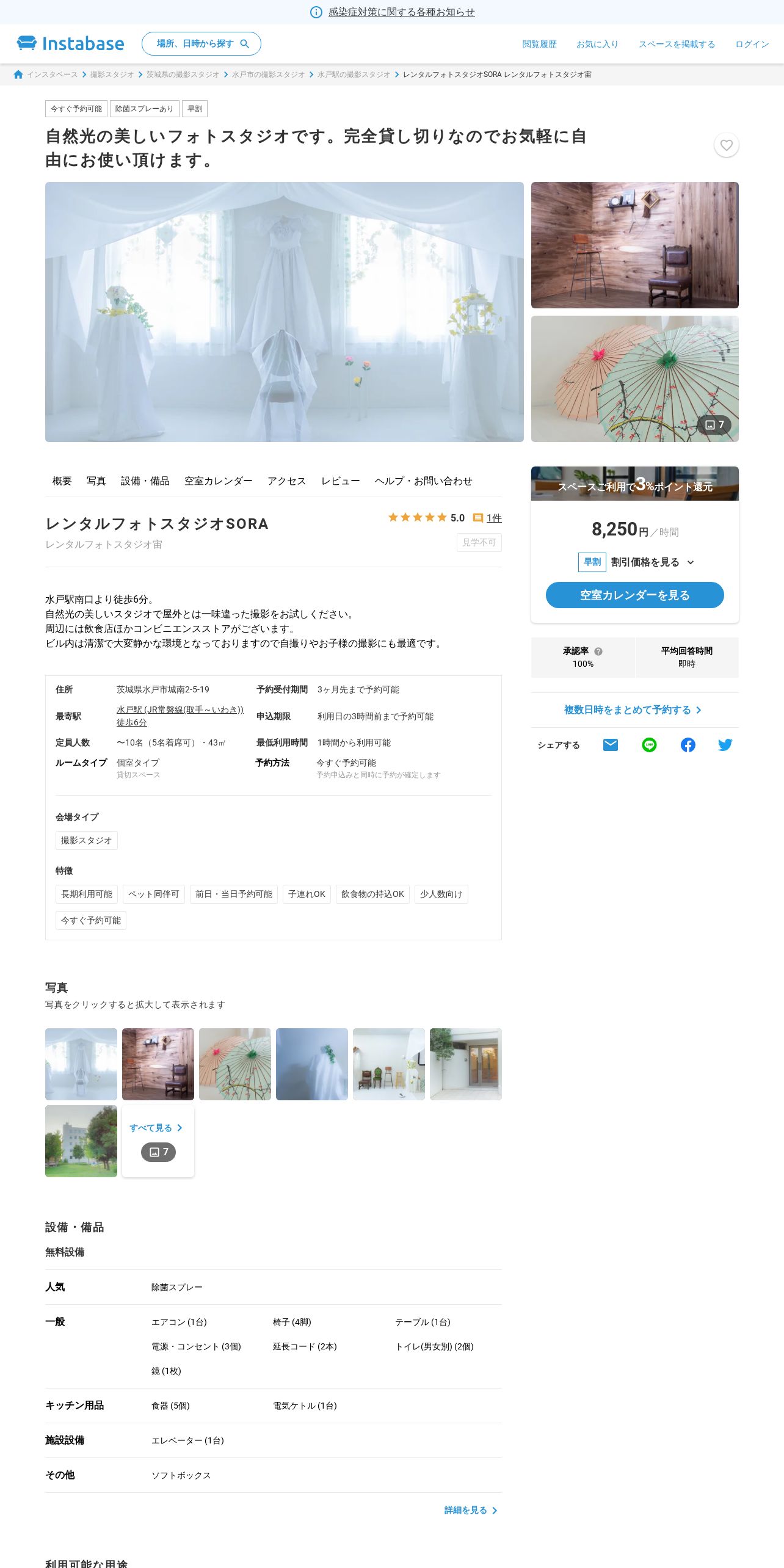Open the 1件 review link

pos(493,518)
